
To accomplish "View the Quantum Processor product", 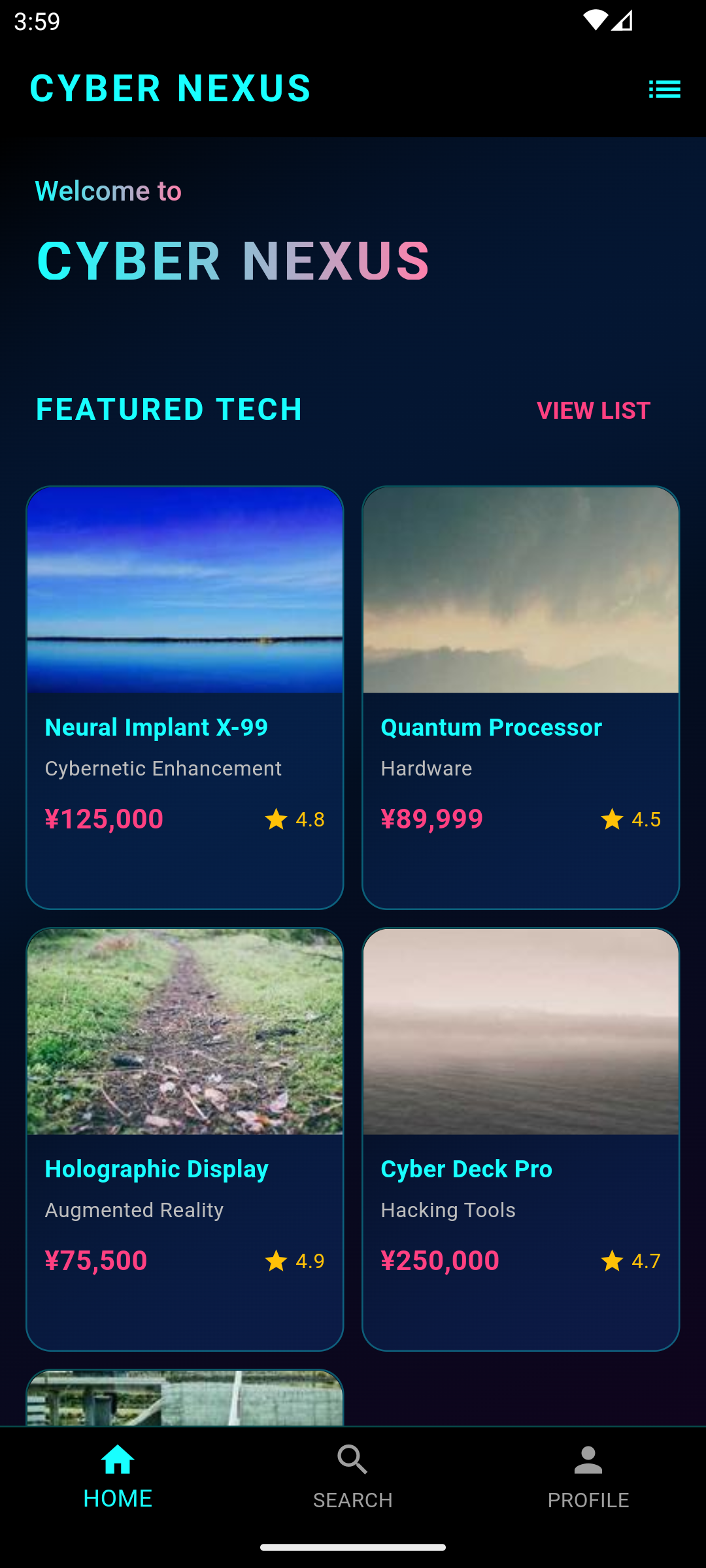I will point(520,697).
